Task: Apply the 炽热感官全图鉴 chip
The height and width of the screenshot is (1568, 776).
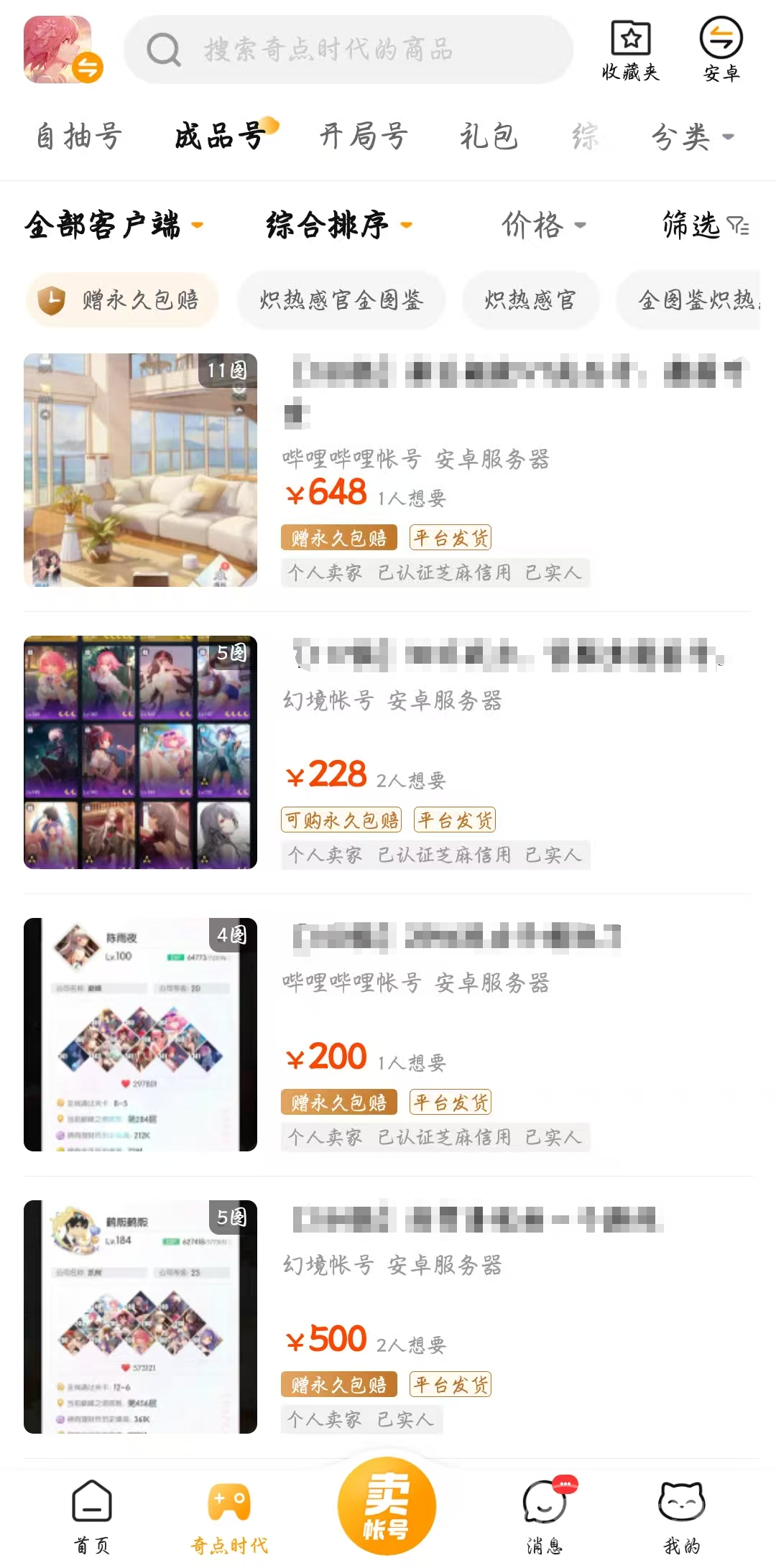Action: pyautogui.click(x=341, y=300)
